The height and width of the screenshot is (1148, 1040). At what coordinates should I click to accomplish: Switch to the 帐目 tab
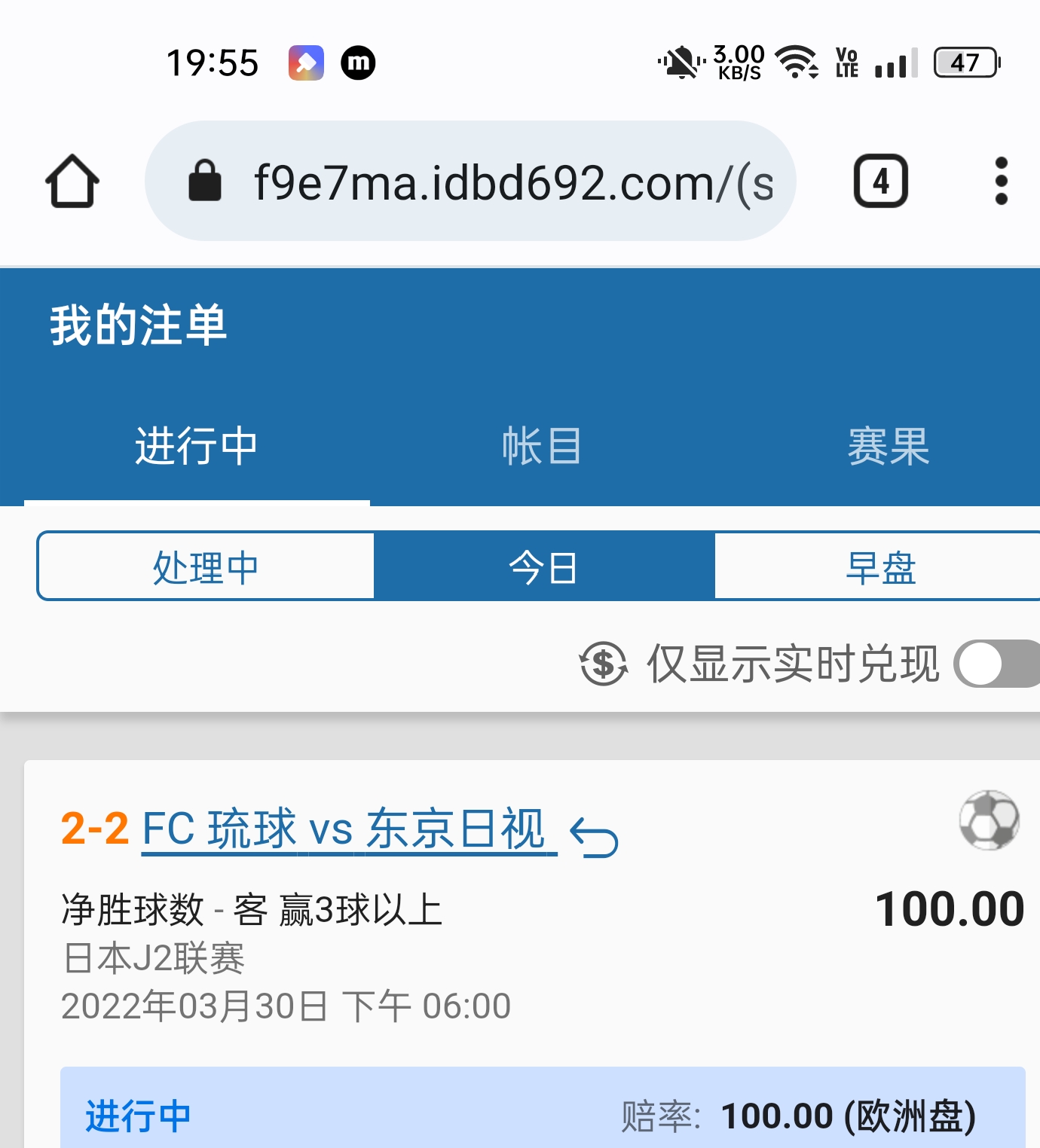click(544, 446)
